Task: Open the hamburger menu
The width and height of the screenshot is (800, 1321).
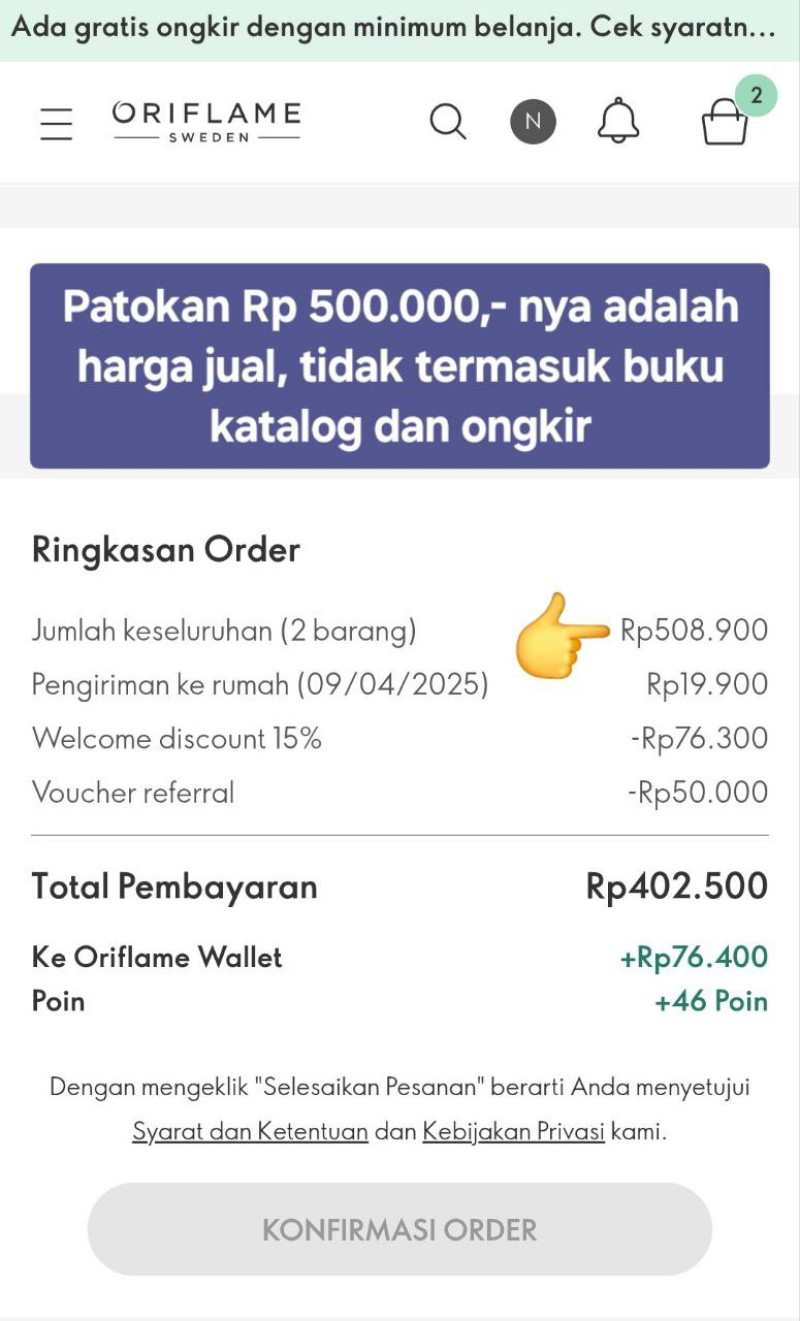Action: click(x=56, y=123)
